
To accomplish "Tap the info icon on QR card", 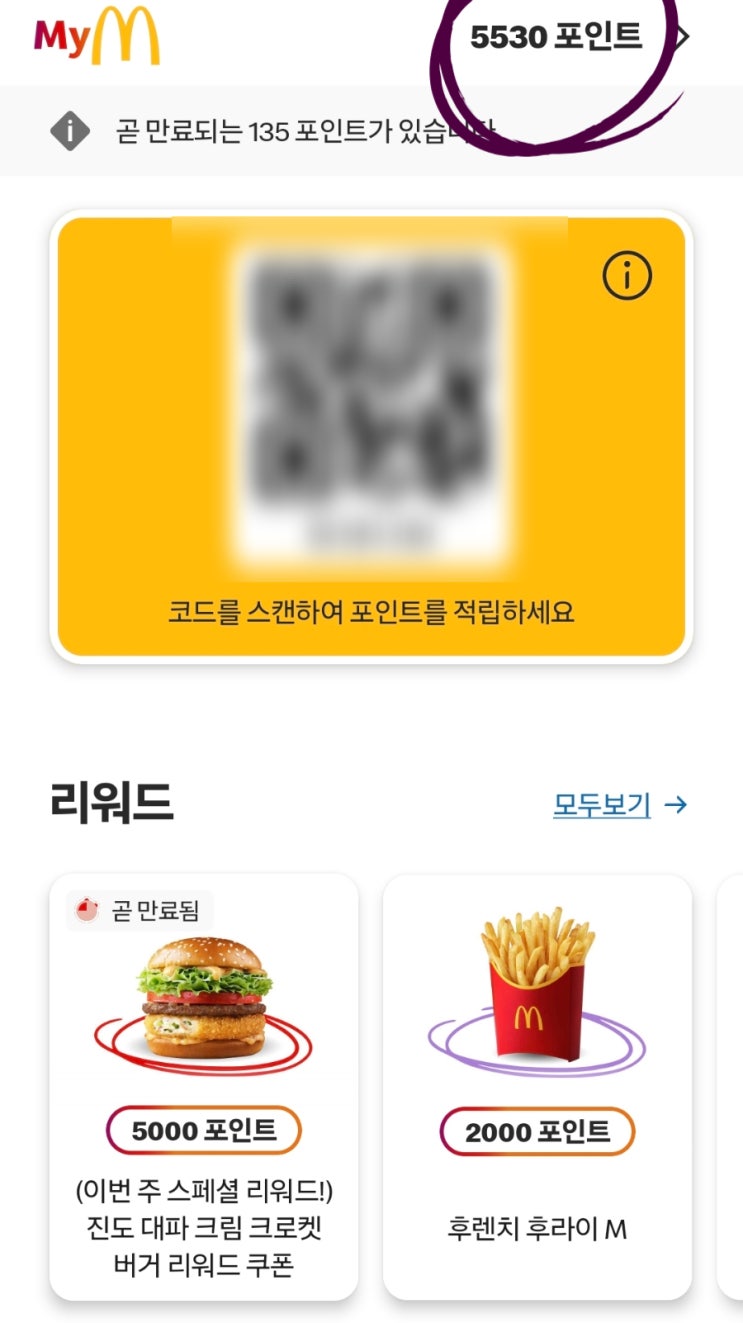I will [627, 275].
